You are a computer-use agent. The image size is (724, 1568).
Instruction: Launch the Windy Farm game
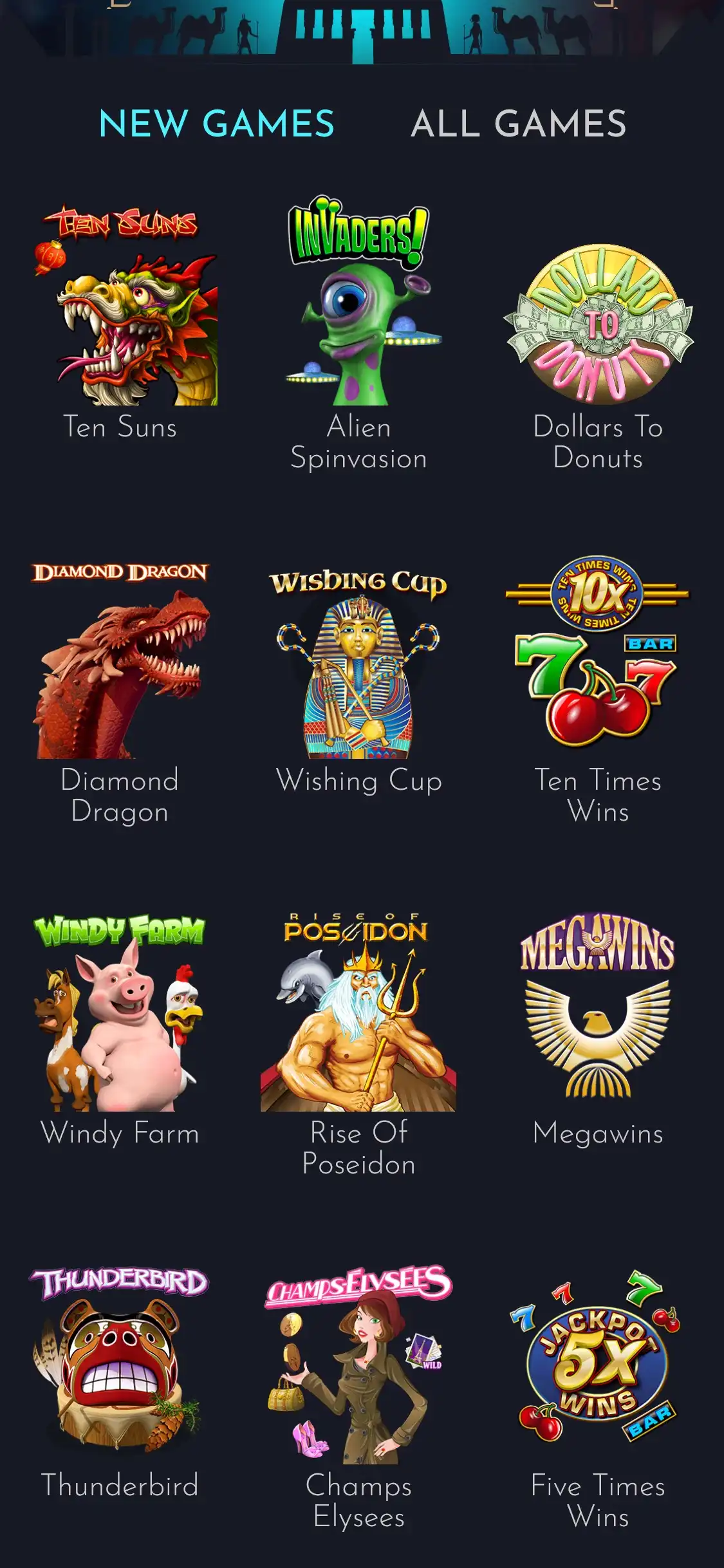[122, 1017]
